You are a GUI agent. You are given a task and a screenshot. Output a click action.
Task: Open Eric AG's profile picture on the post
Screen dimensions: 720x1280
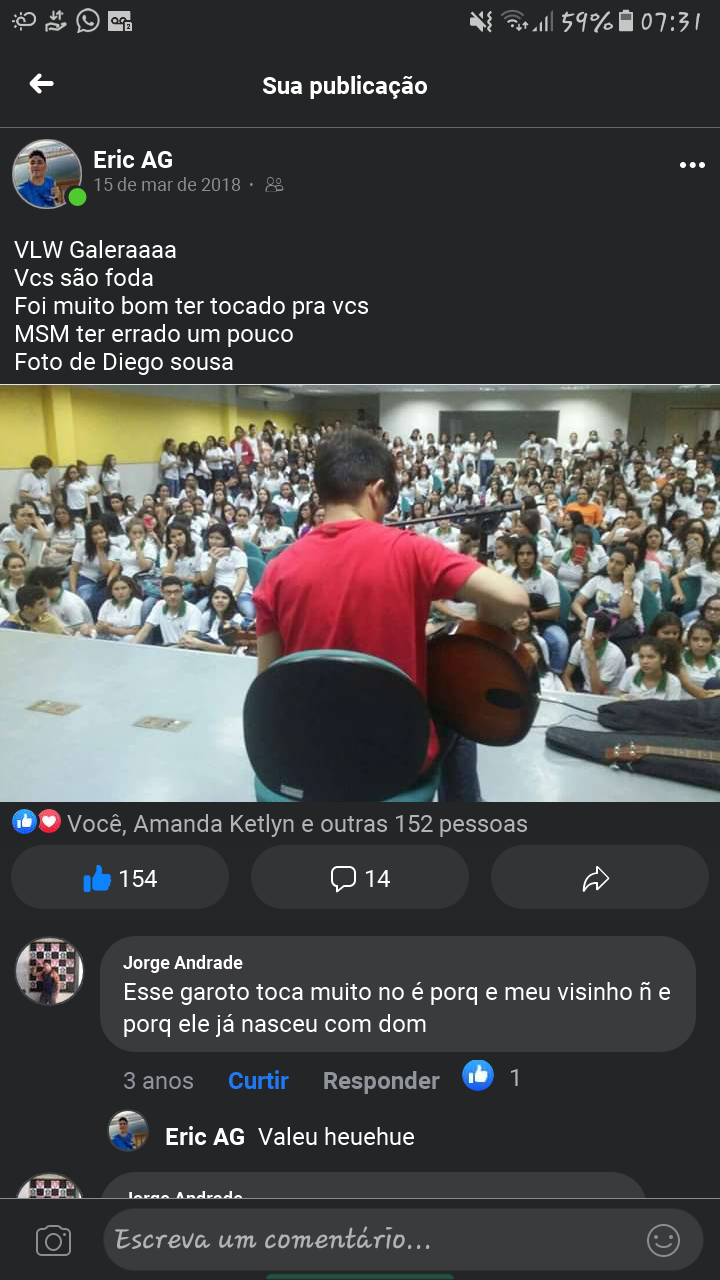47,173
